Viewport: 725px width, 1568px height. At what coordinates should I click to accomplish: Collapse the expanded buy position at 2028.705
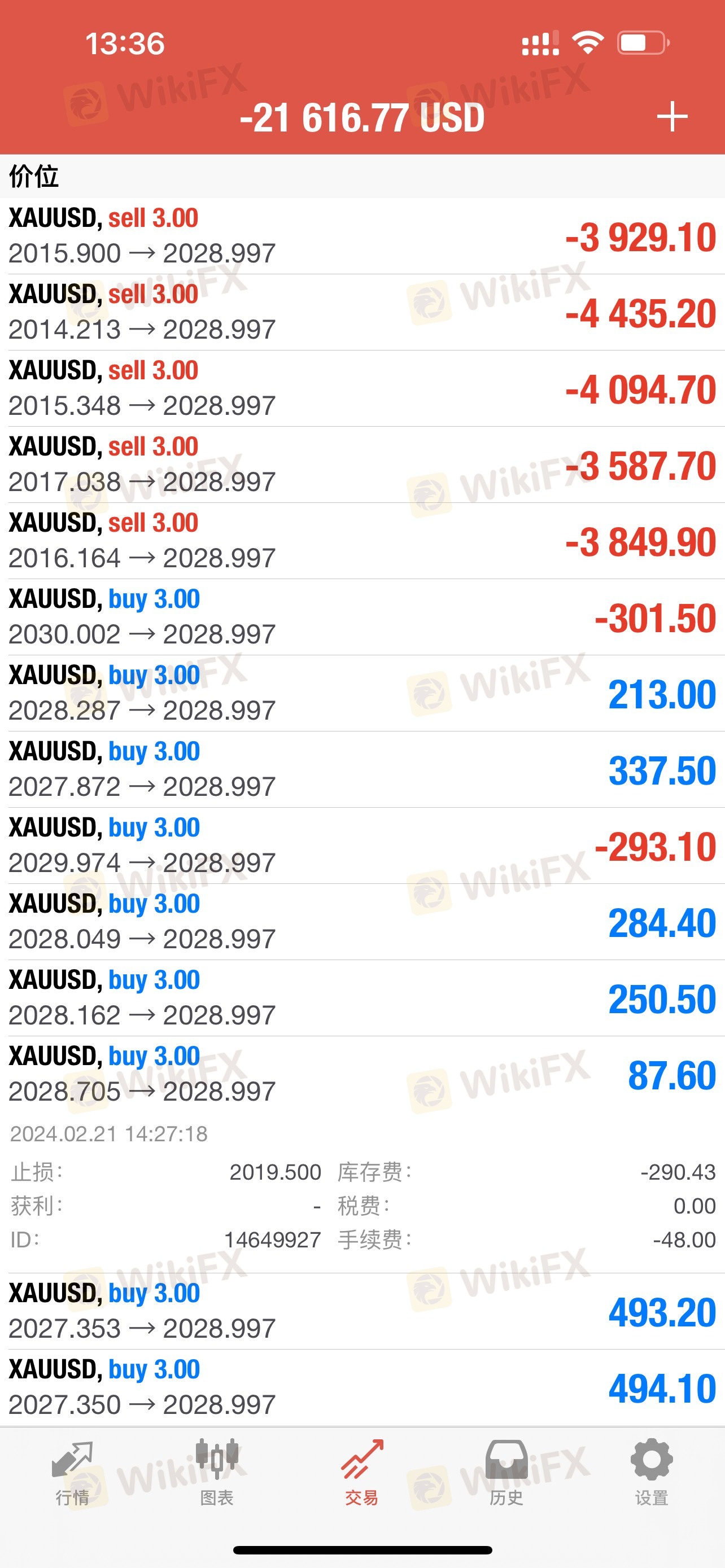click(362, 1074)
